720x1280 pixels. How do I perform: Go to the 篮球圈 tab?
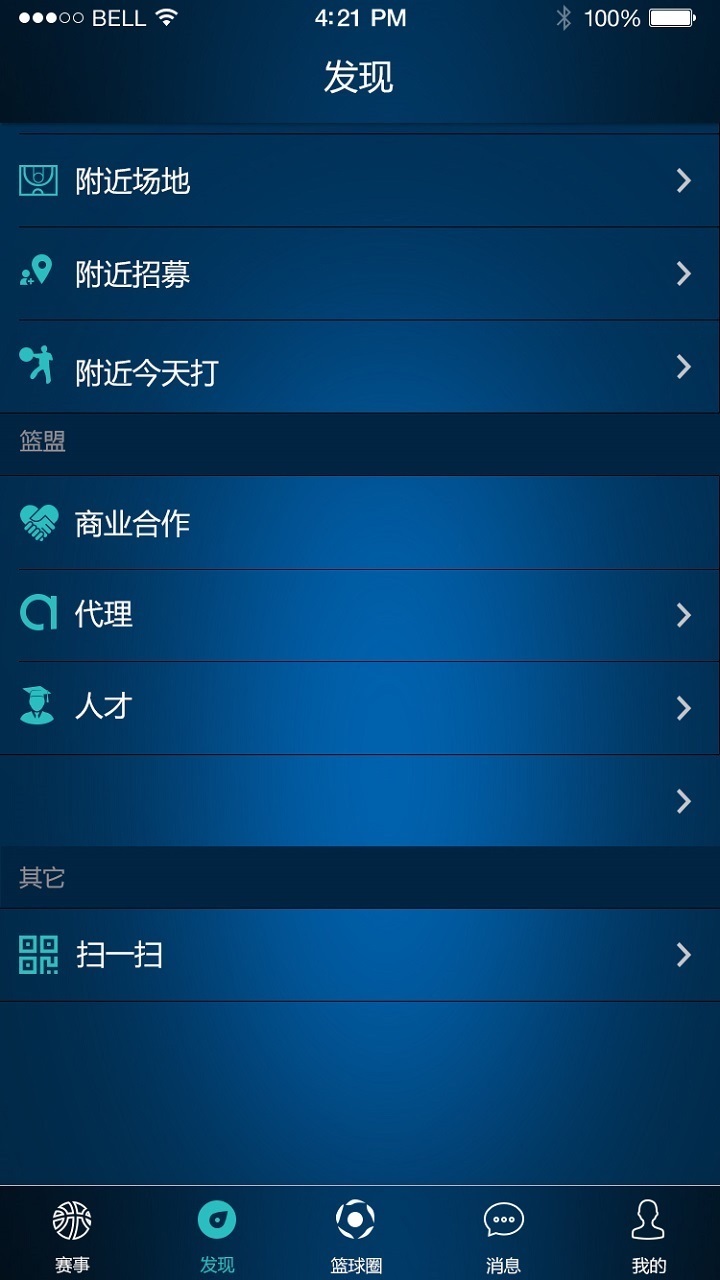(x=356, y=1235)
